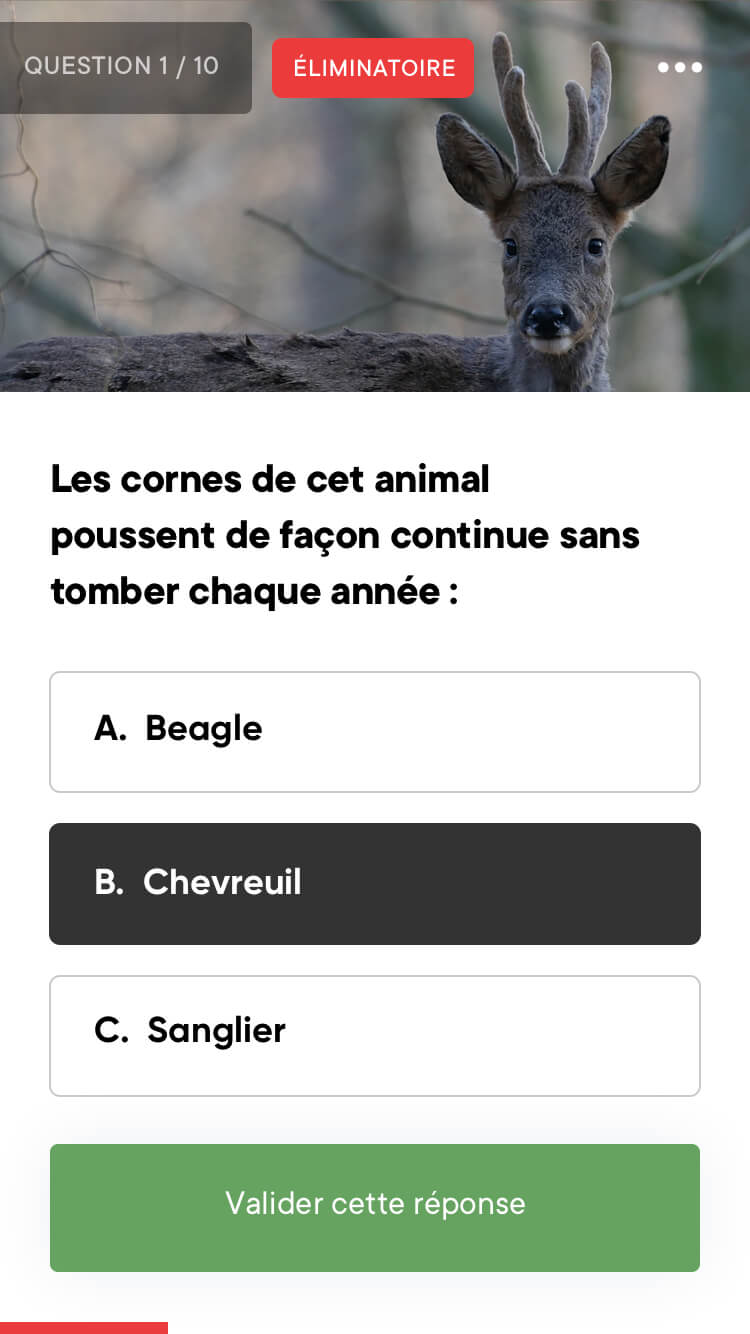Click the Sanglier answer card
Screen dimensions: 750x1334
pyautogui.click(x=375, y=1035)
